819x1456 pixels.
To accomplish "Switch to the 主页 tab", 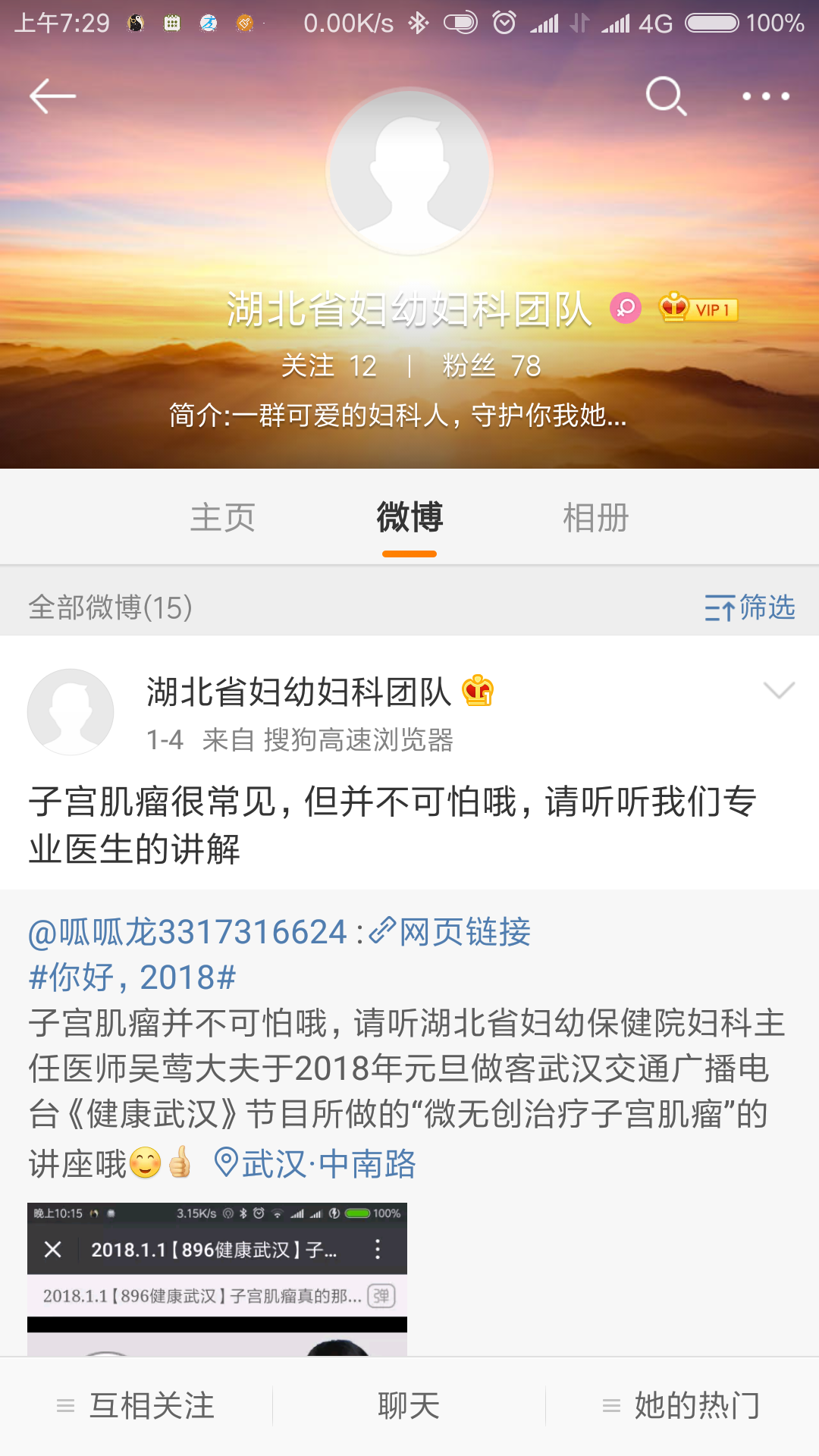I will 222,518.
